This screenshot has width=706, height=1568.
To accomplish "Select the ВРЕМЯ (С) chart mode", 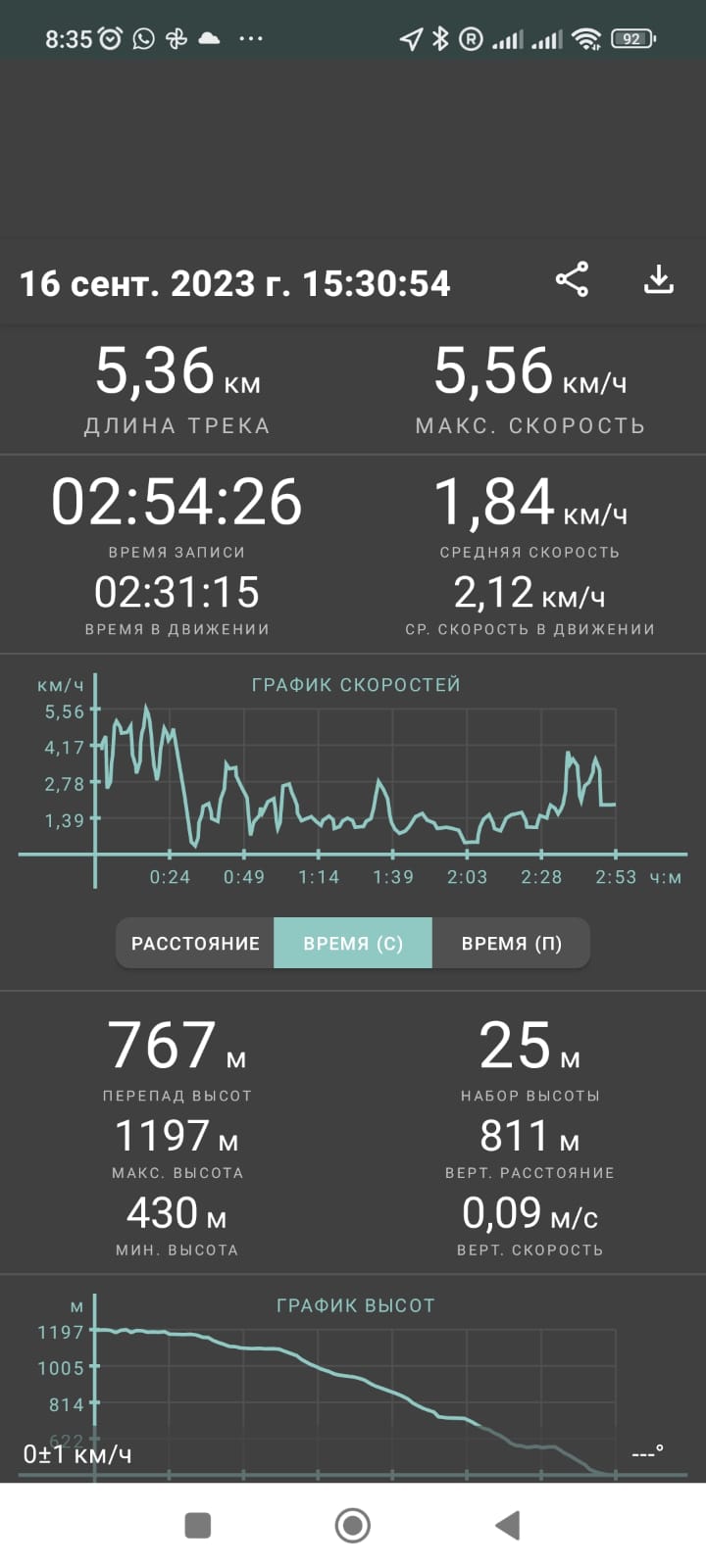I will pos(353,943).
